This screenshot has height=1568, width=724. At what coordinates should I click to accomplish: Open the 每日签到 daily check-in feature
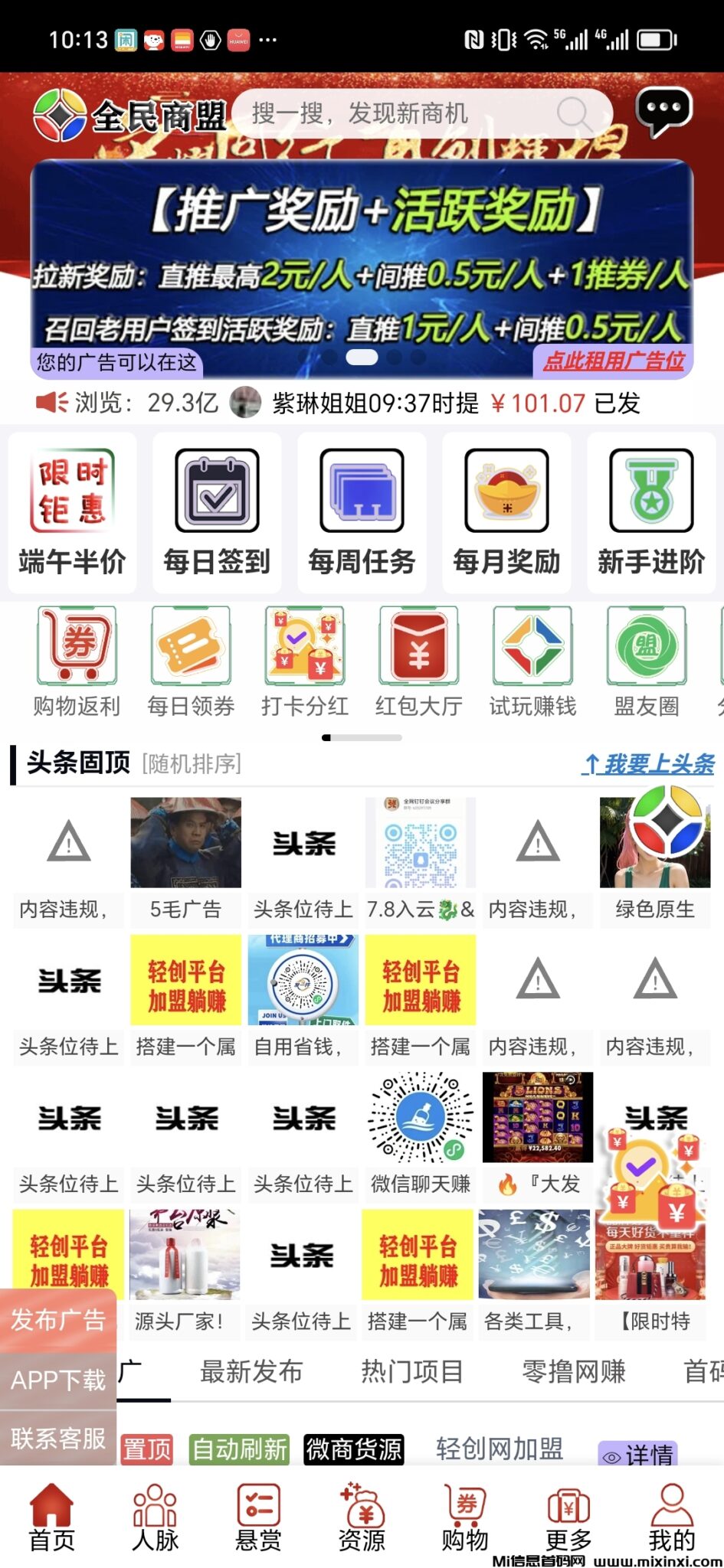point(216,511)
